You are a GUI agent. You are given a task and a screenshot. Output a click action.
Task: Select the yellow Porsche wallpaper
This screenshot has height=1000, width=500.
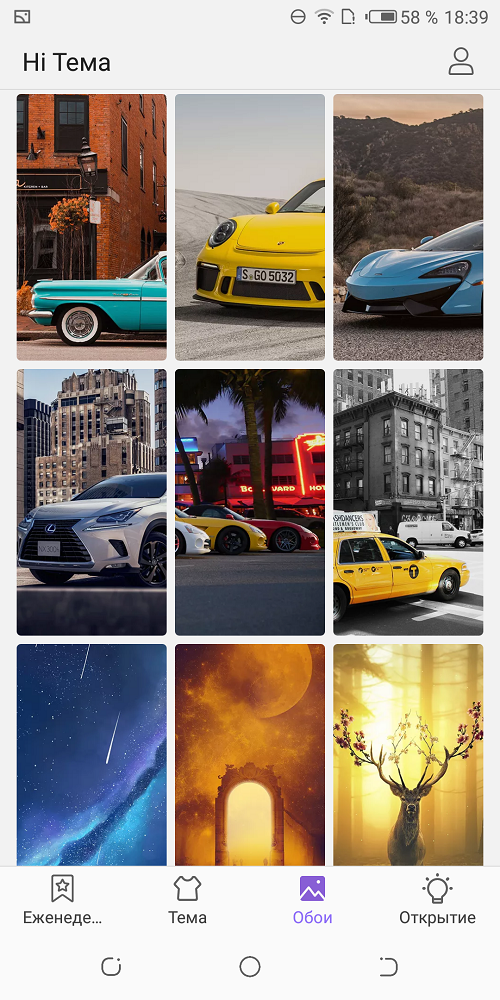coord(250,228)
